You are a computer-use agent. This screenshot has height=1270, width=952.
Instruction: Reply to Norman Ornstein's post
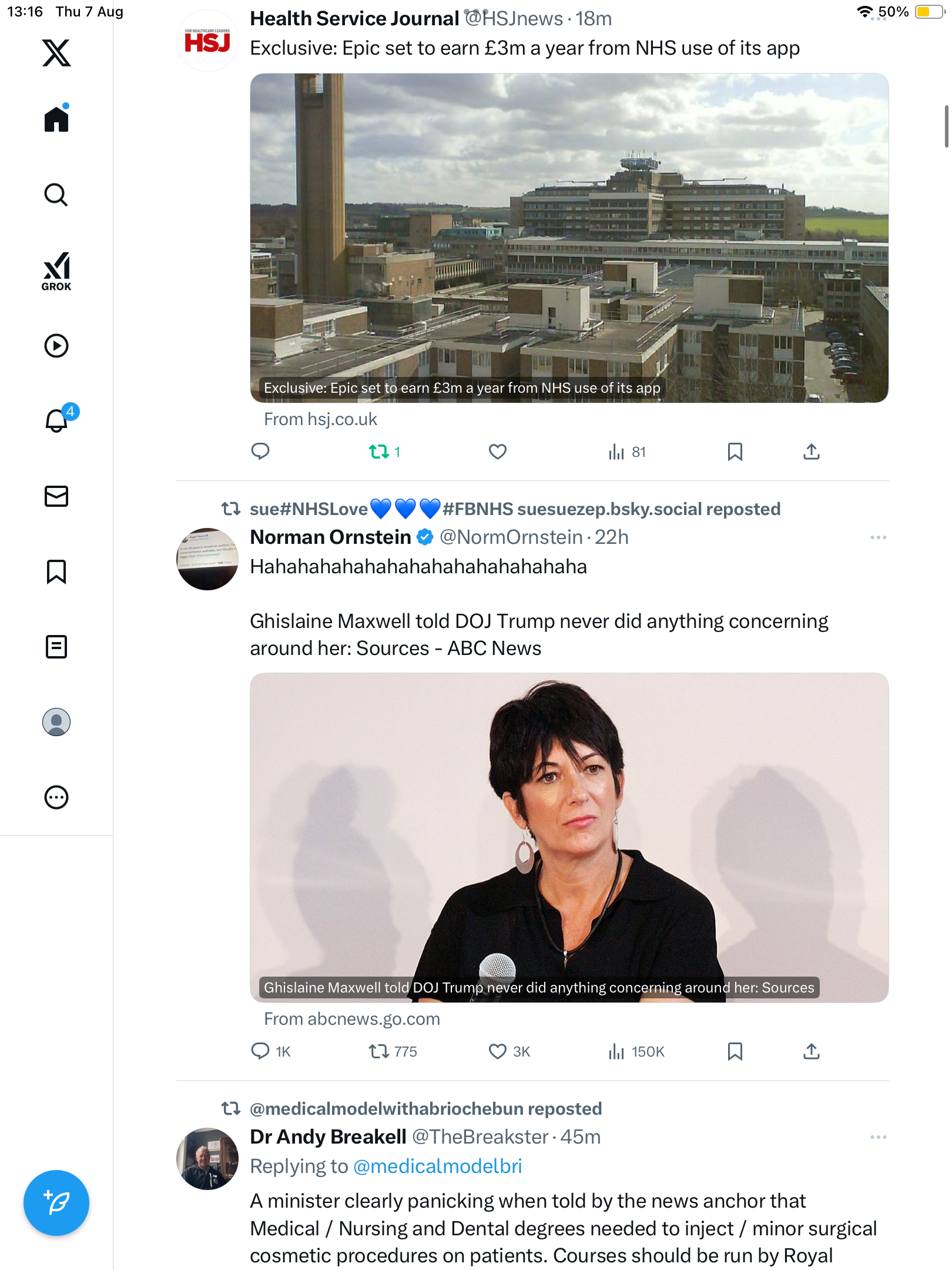pos(260,1051)
